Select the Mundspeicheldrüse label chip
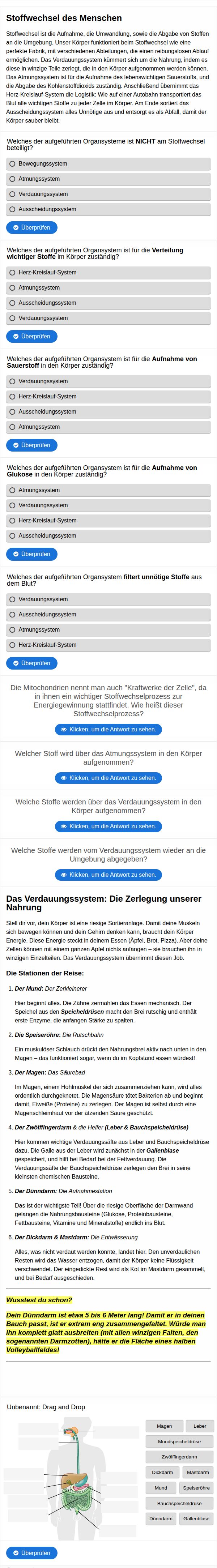217x1568 pixels. [x=179, y=1442]
